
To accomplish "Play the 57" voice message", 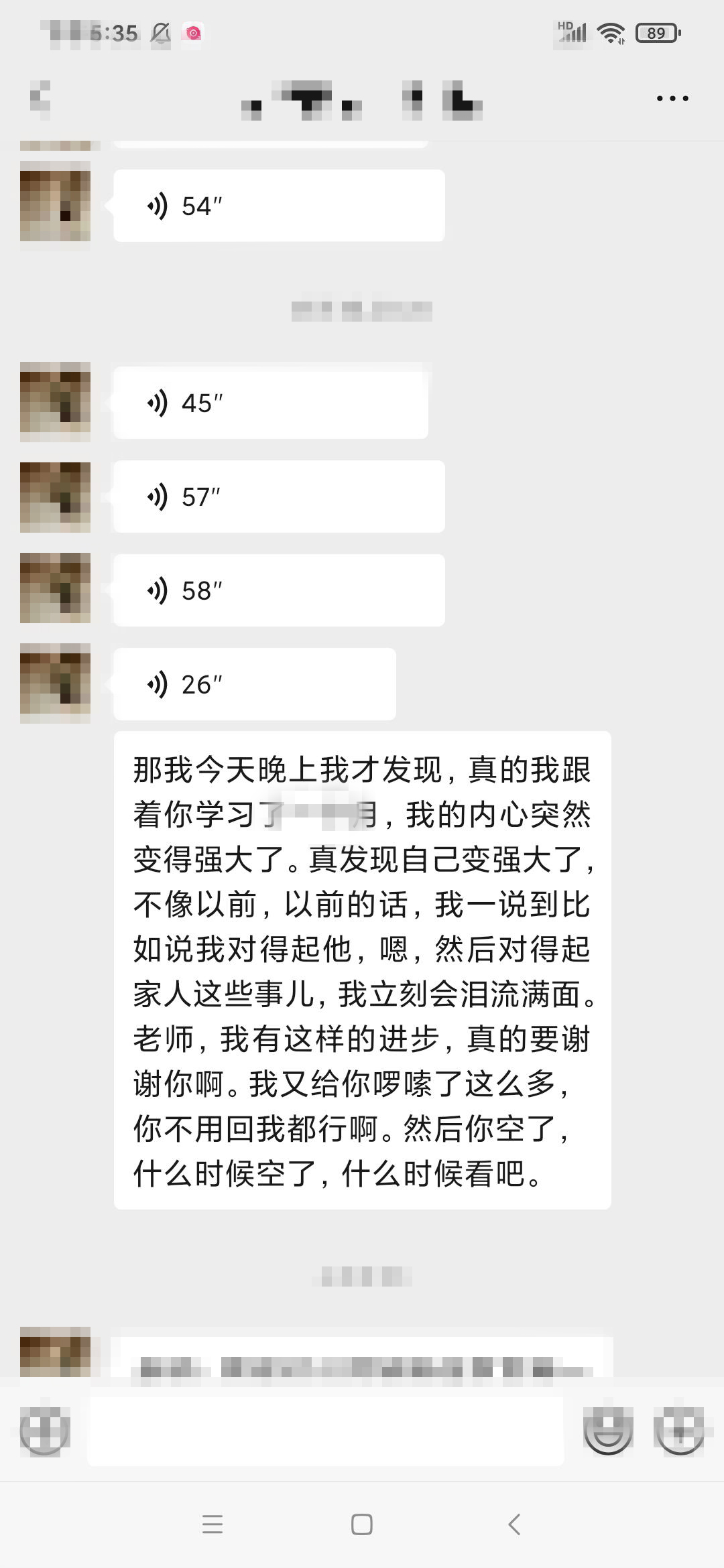I will [x=278, y=497].
